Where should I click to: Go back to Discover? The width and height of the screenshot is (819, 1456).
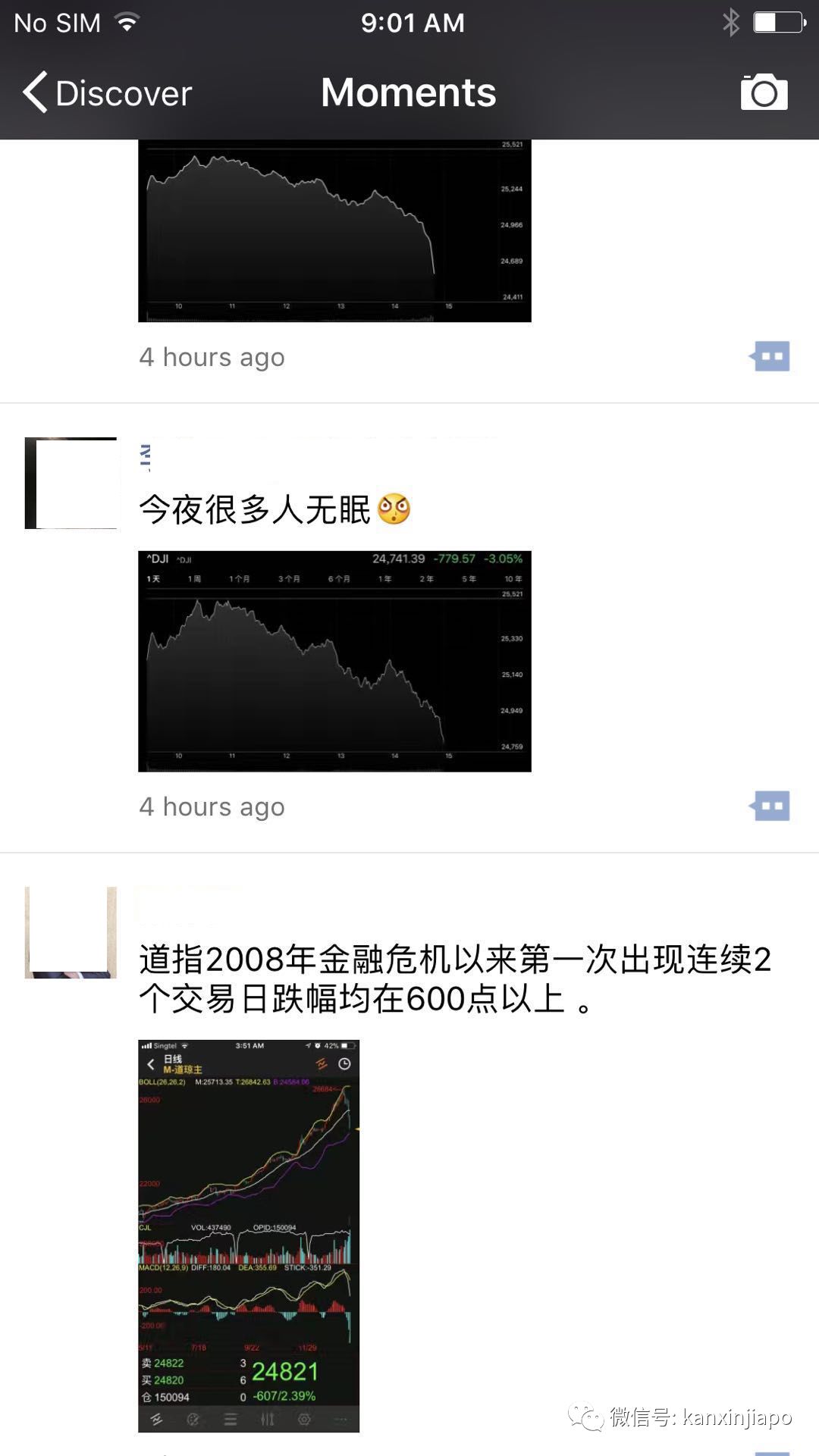[x=106, y=93]
